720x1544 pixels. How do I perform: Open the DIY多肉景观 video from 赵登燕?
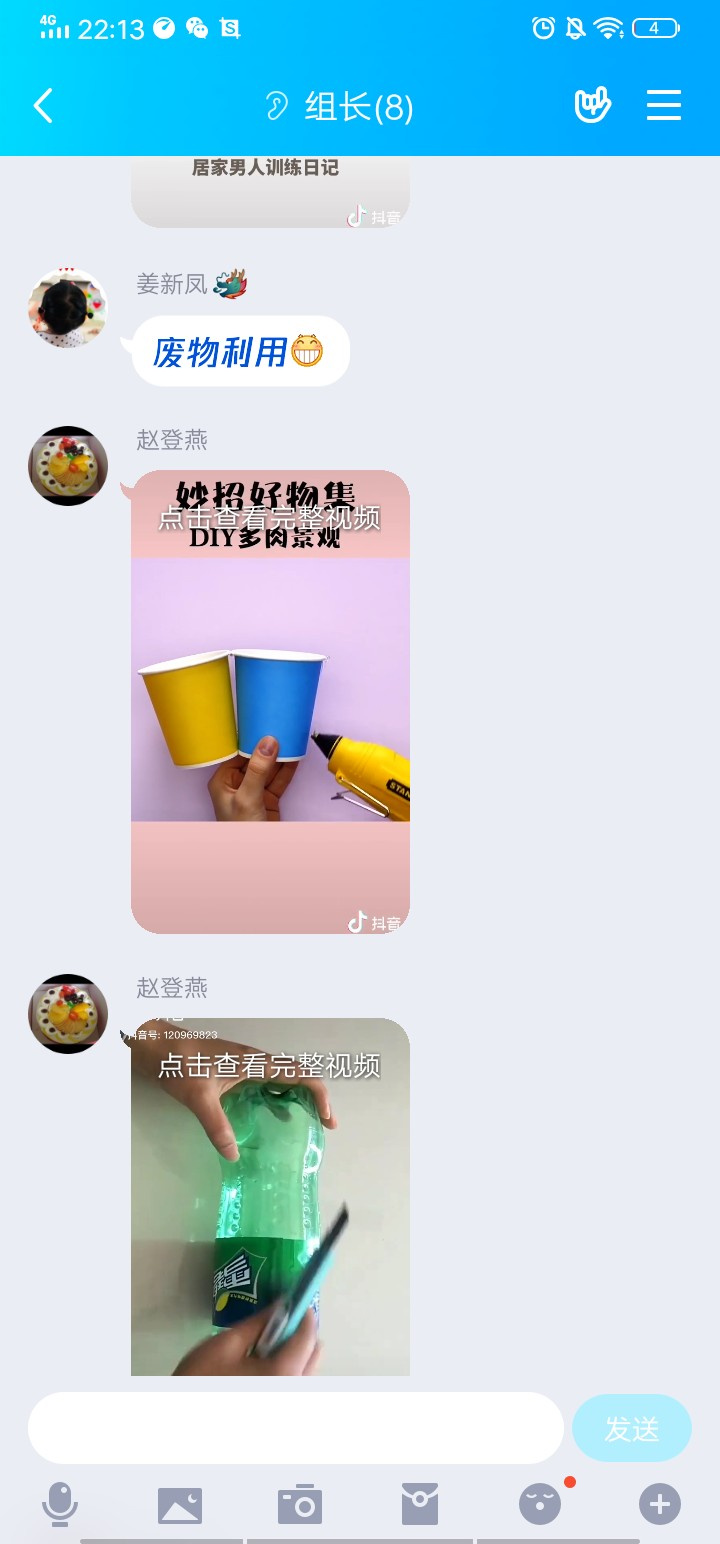[x=270, y=701]
